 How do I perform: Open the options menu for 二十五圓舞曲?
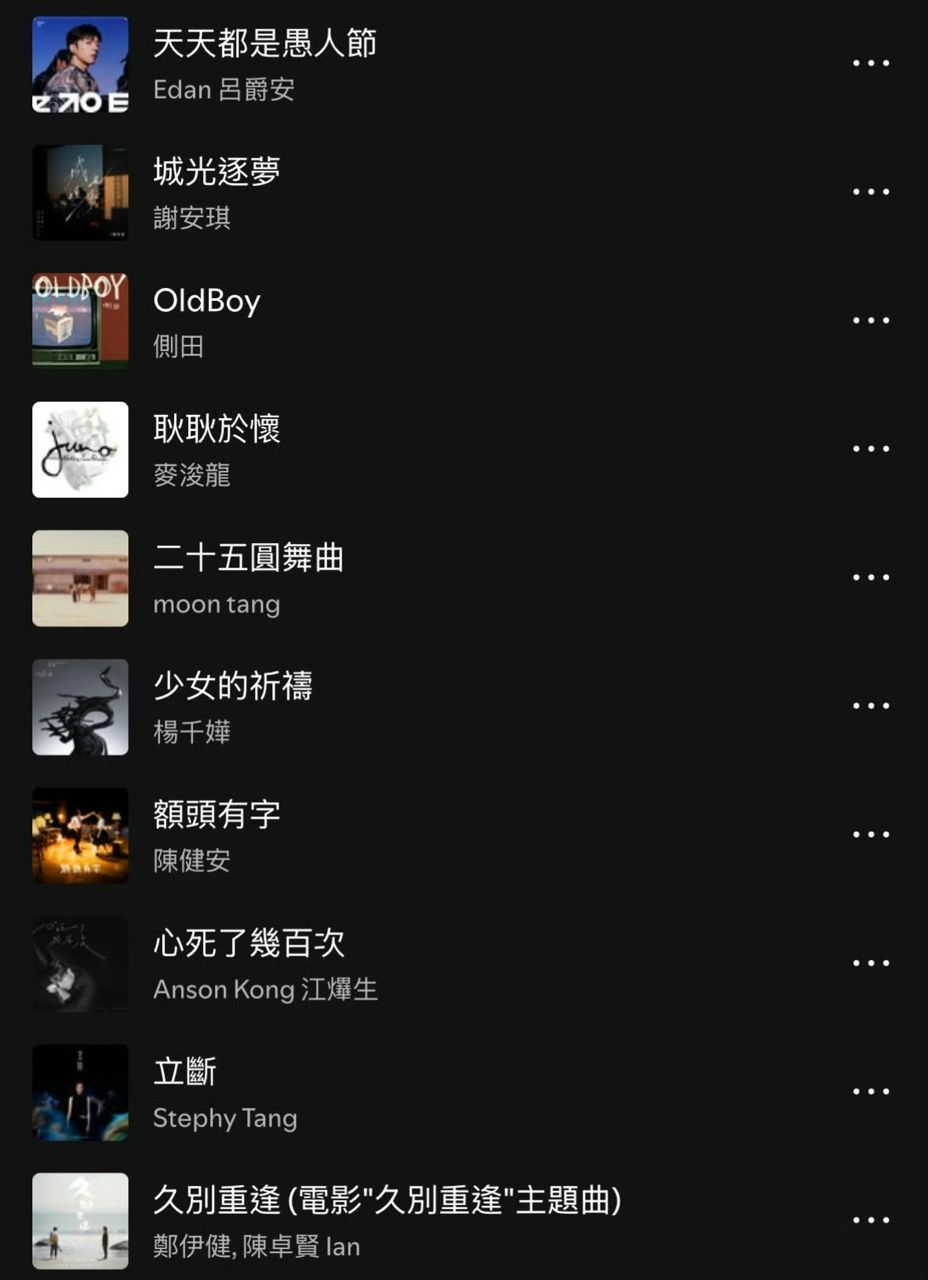tap(870, 577)
